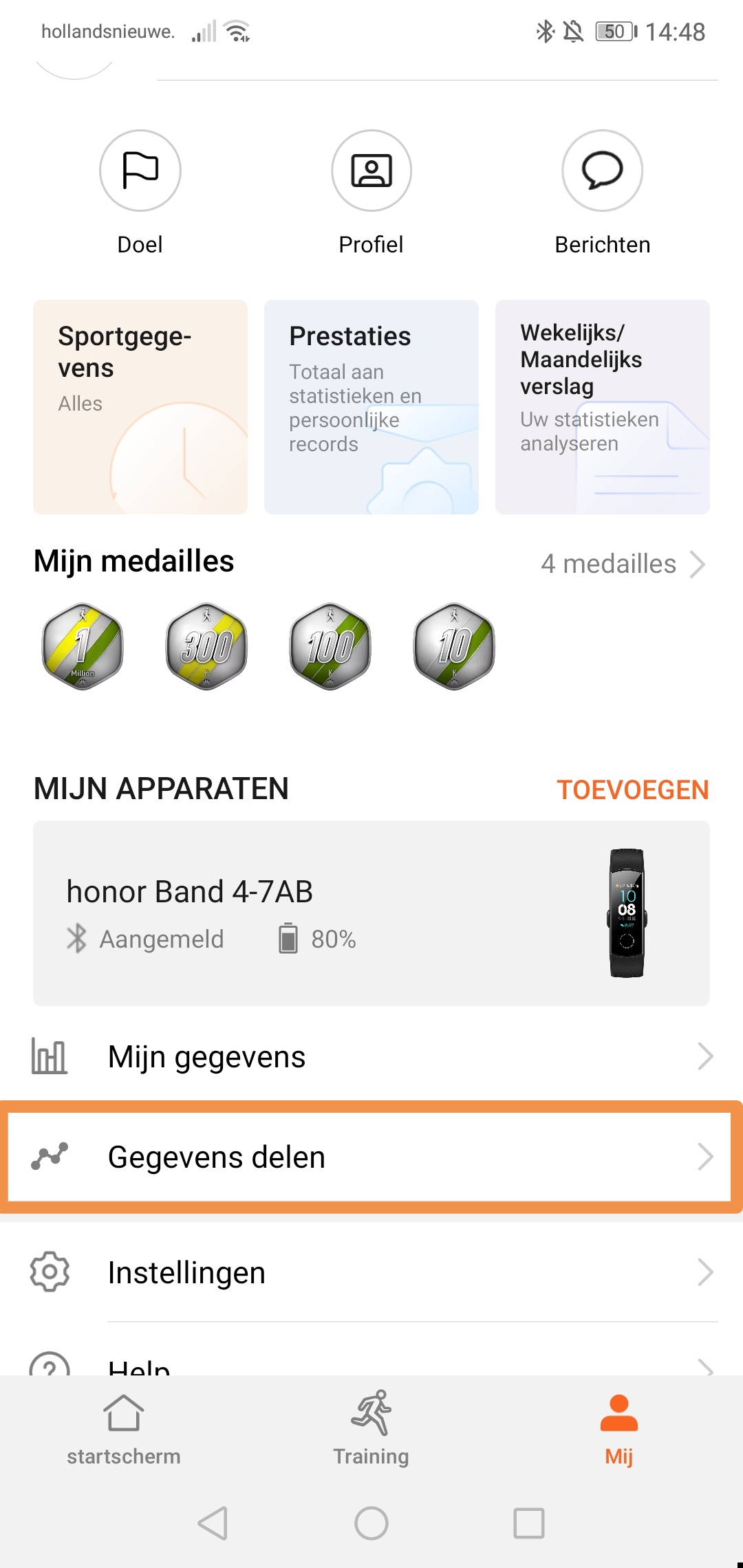This screenshot has height=1568, width=743.
Task: Open the Doel flag icon
Action: coord(140,171)
